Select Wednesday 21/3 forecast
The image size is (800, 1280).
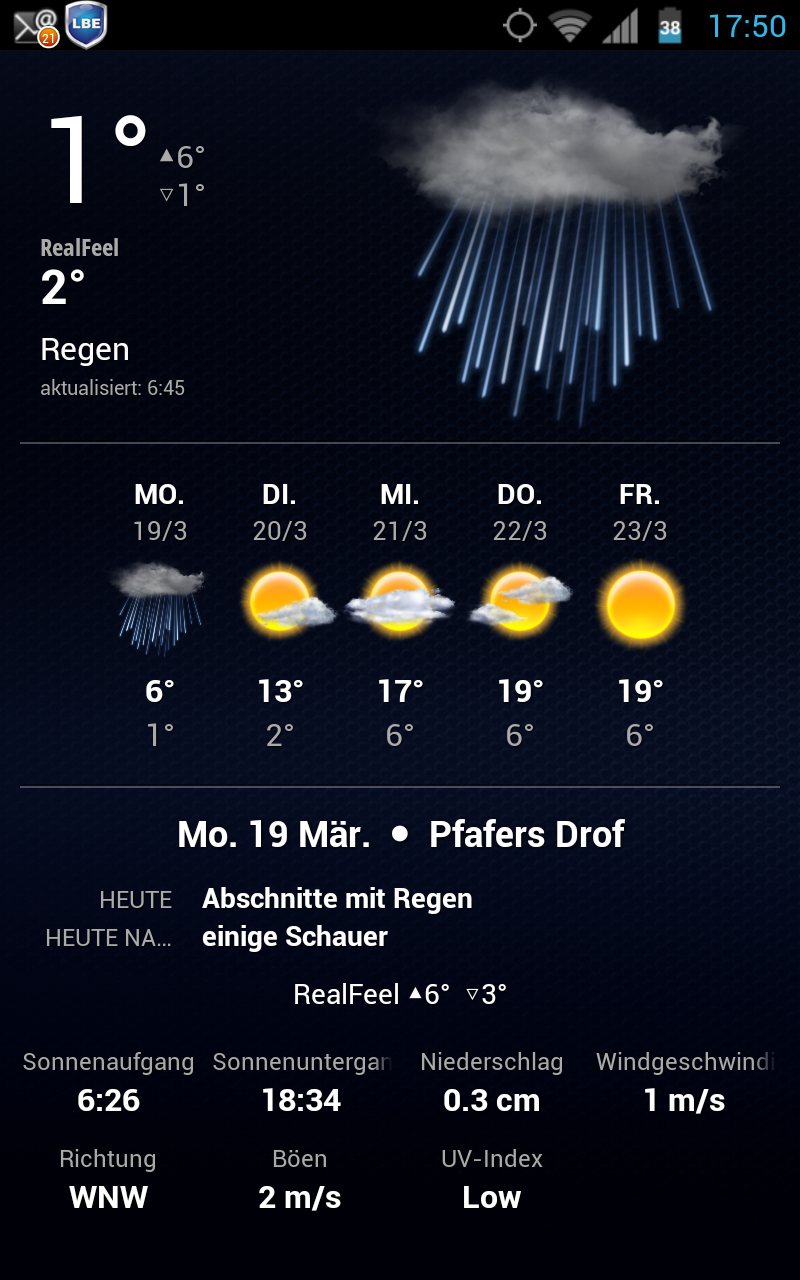pos(400,615)
